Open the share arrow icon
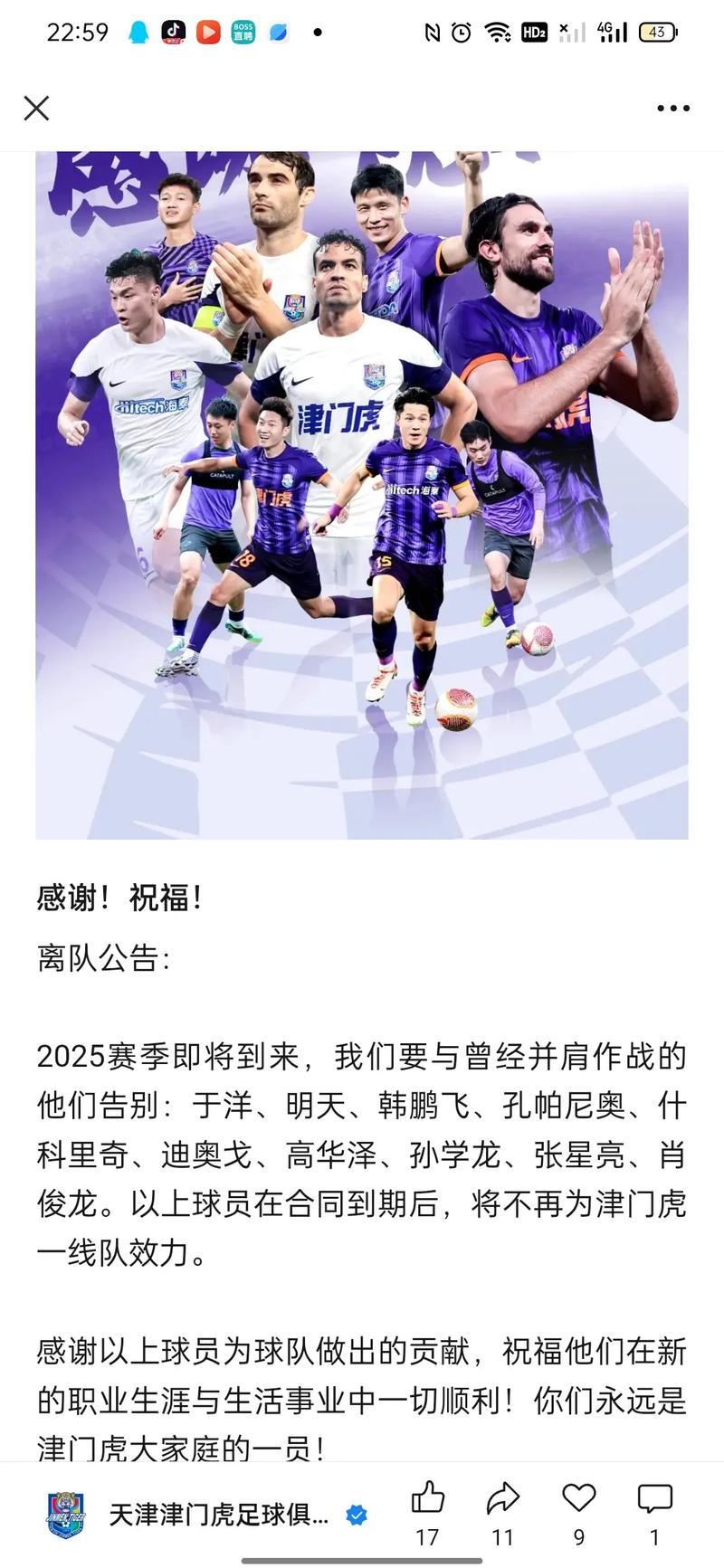Image resolution: width=724 pixels, height=1568 pixels. coord(502,1497)
